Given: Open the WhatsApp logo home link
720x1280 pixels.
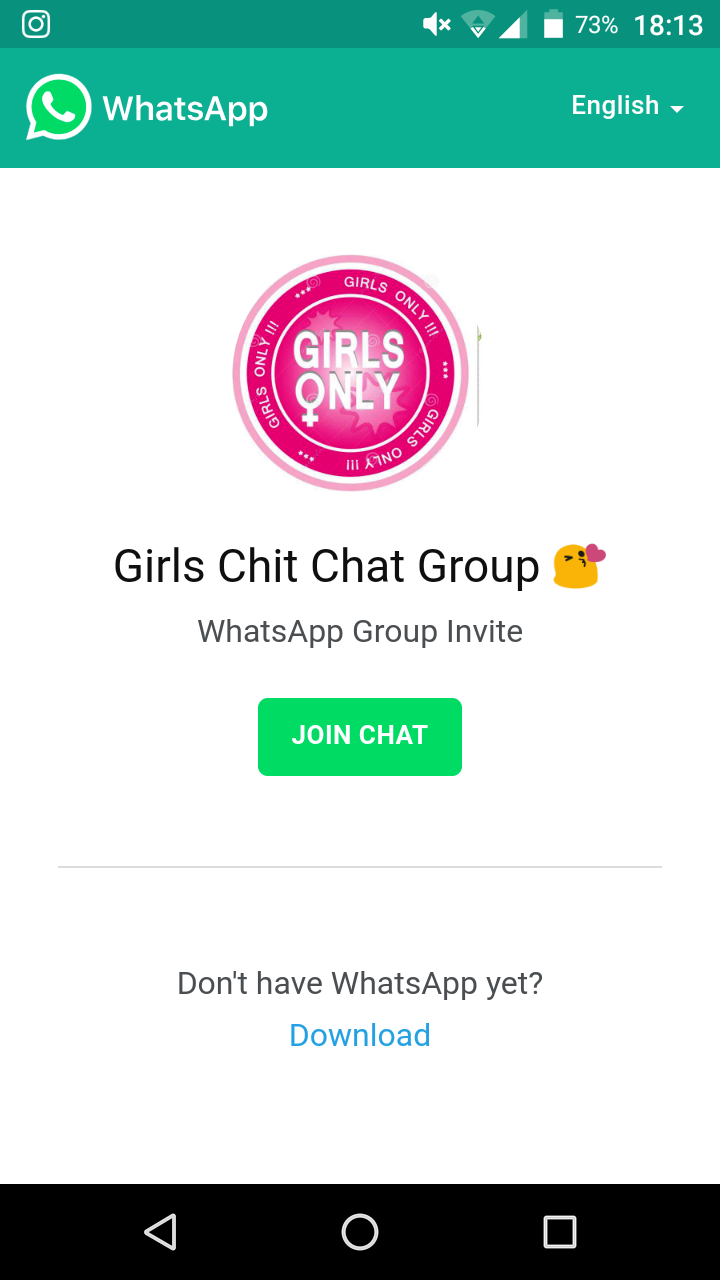Looking at the screenshot, I should (147, 107).
